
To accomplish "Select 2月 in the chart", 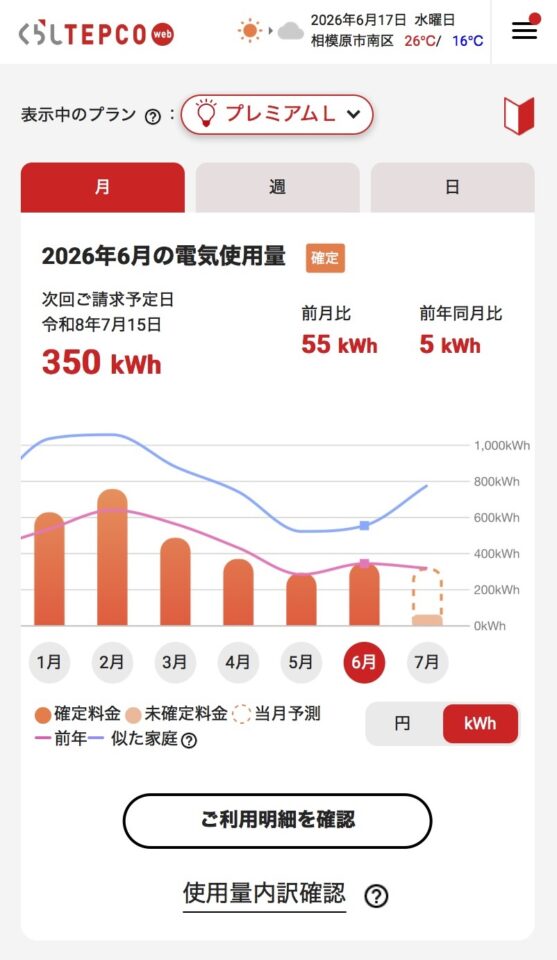I will (x=112, y=662).
